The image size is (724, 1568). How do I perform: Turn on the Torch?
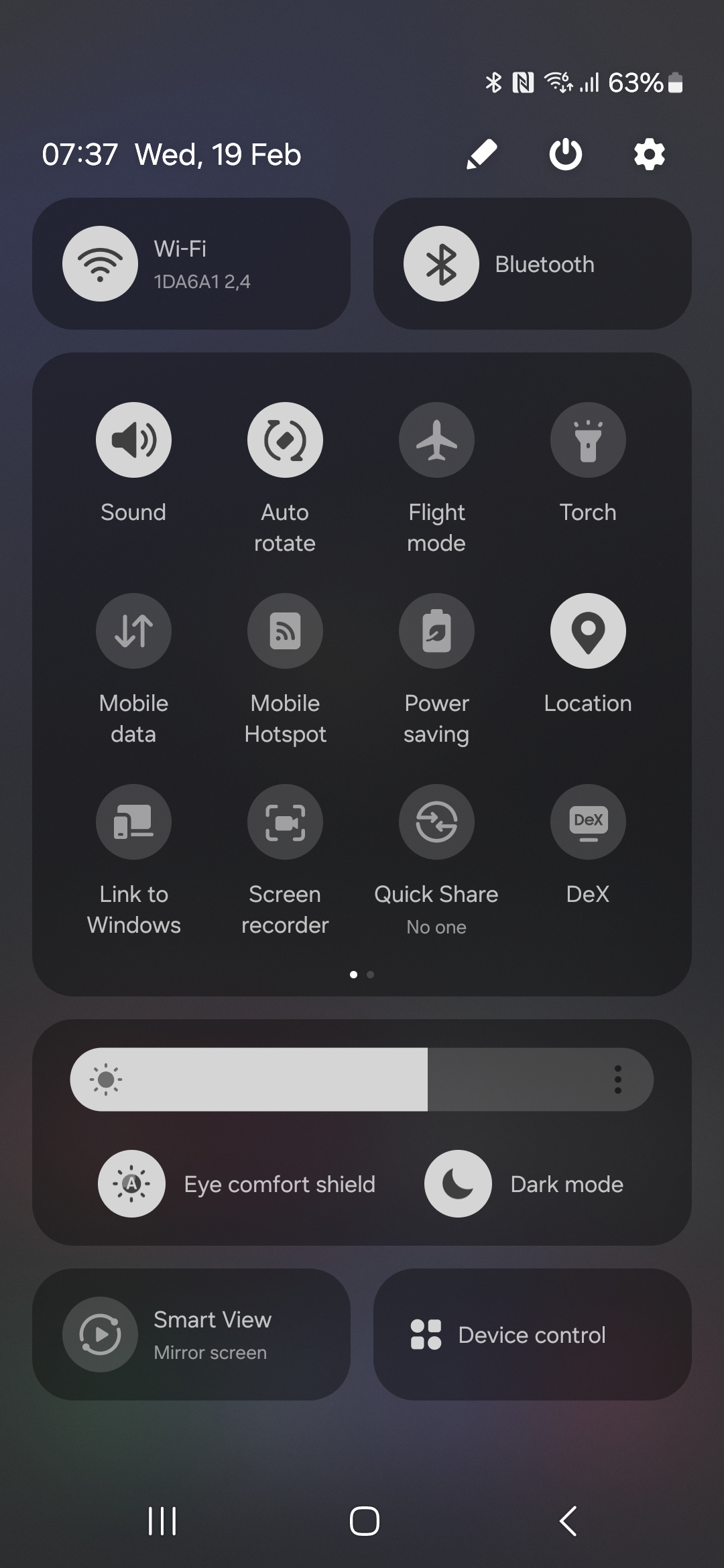coord(588,440)
